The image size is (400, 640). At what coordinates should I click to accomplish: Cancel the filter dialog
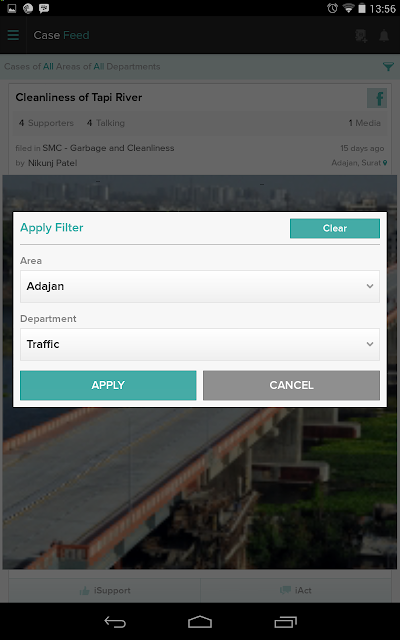(x=291, y=385)
